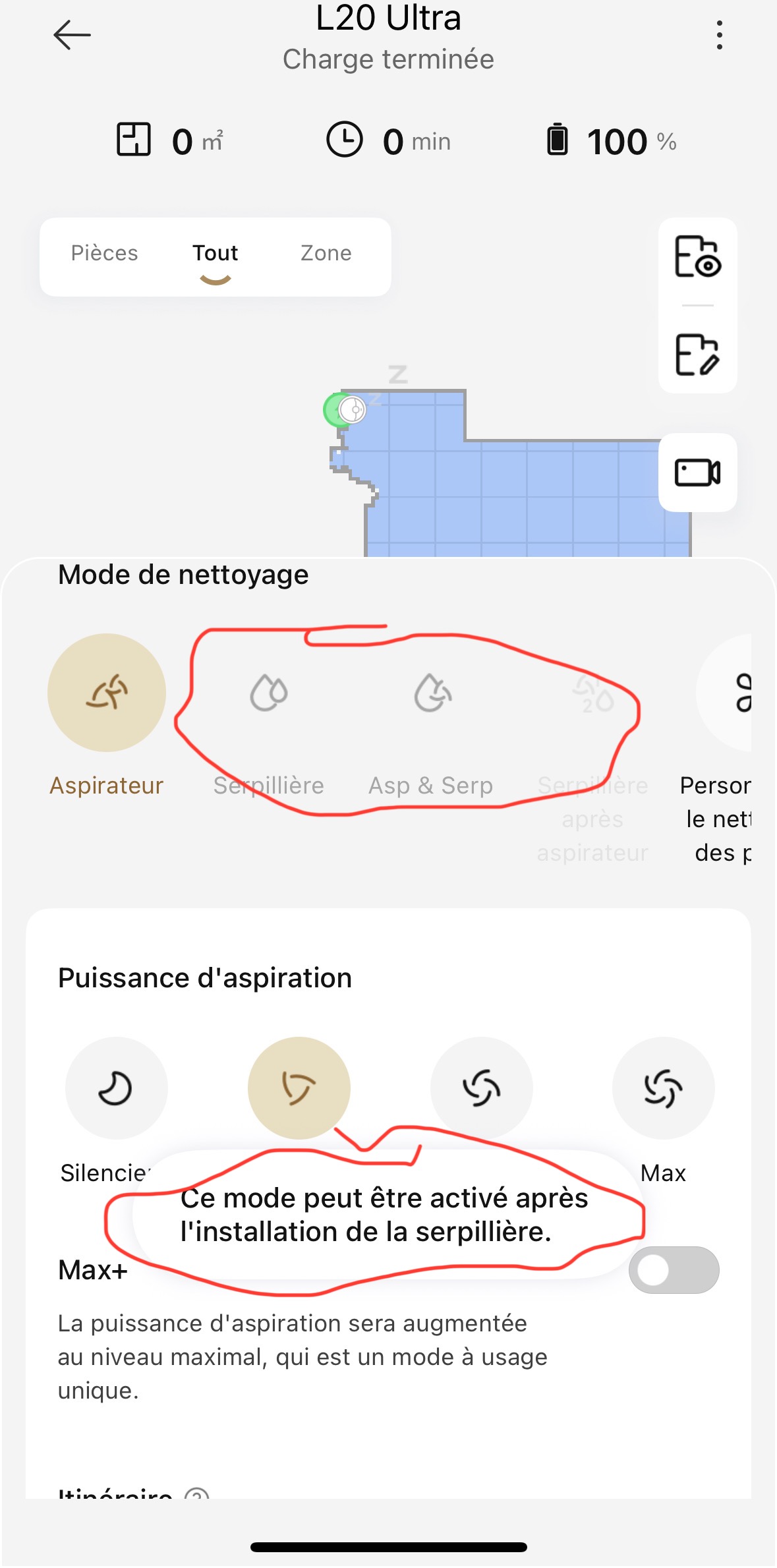Open the map edit pencil icon

point(697,355)
